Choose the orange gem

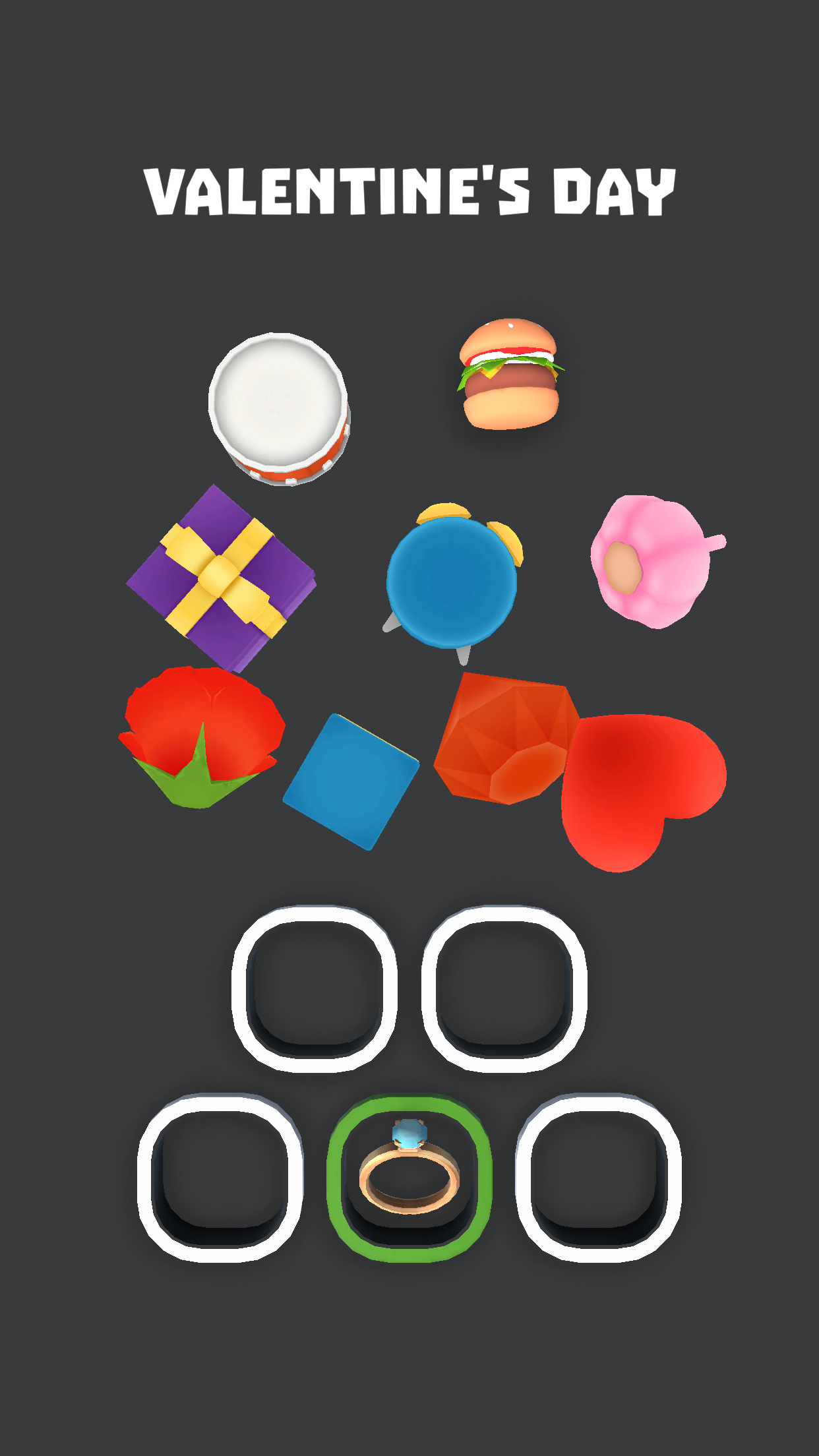504,738
